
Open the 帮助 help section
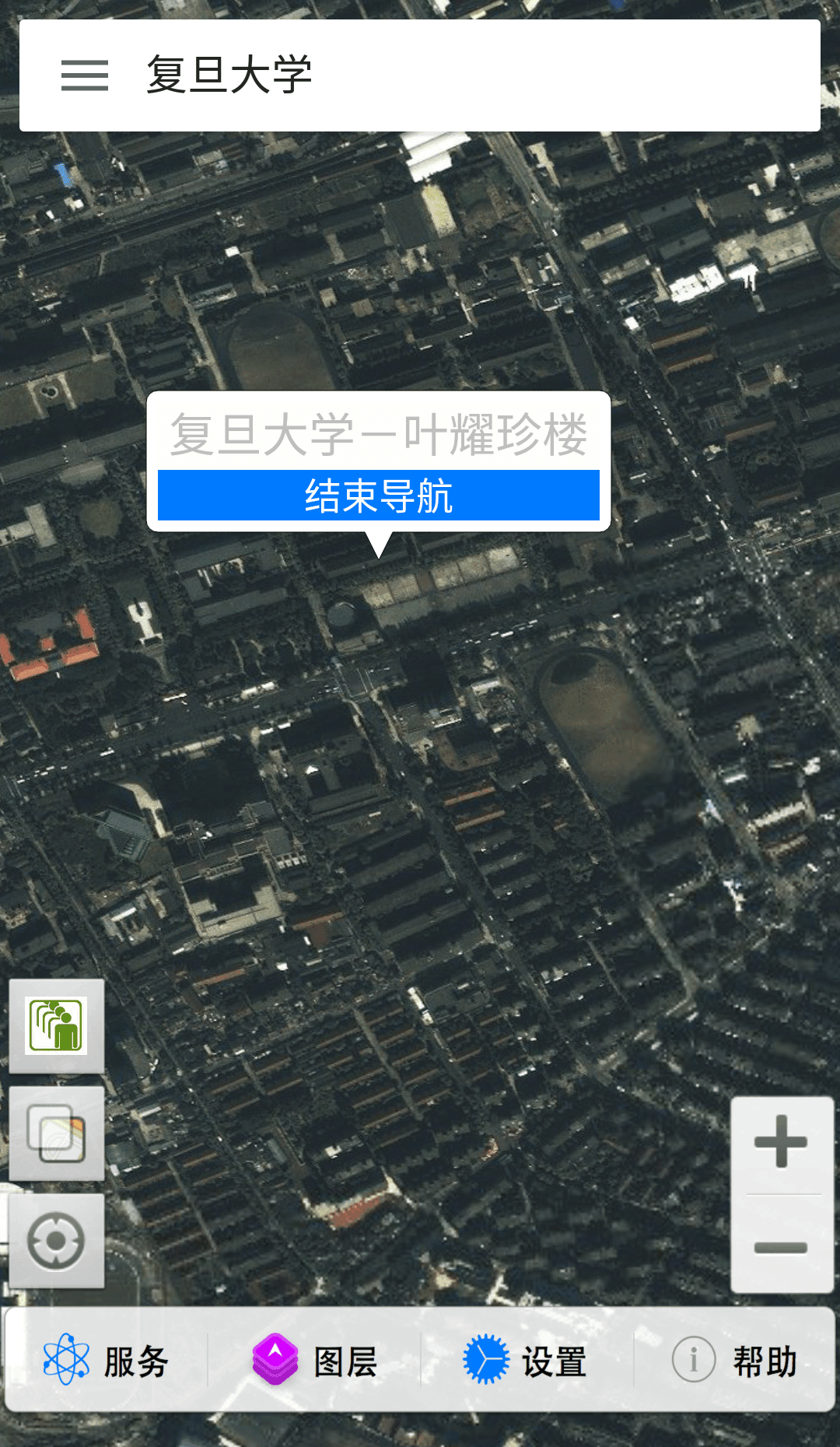pos(734,1361)
